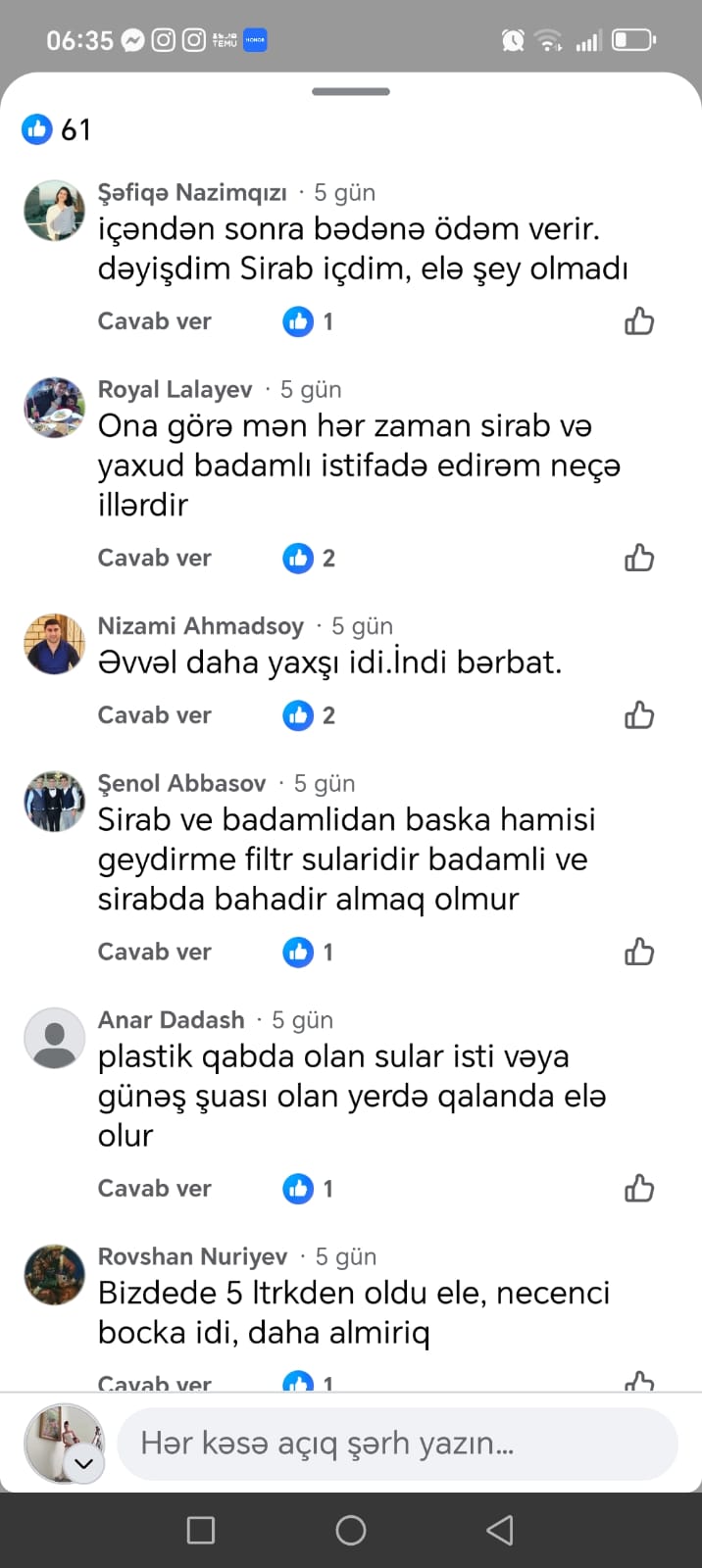Open the comment input field
Image resolution: width=702 pixels, height=1568 pixels.
(397, 1444)
